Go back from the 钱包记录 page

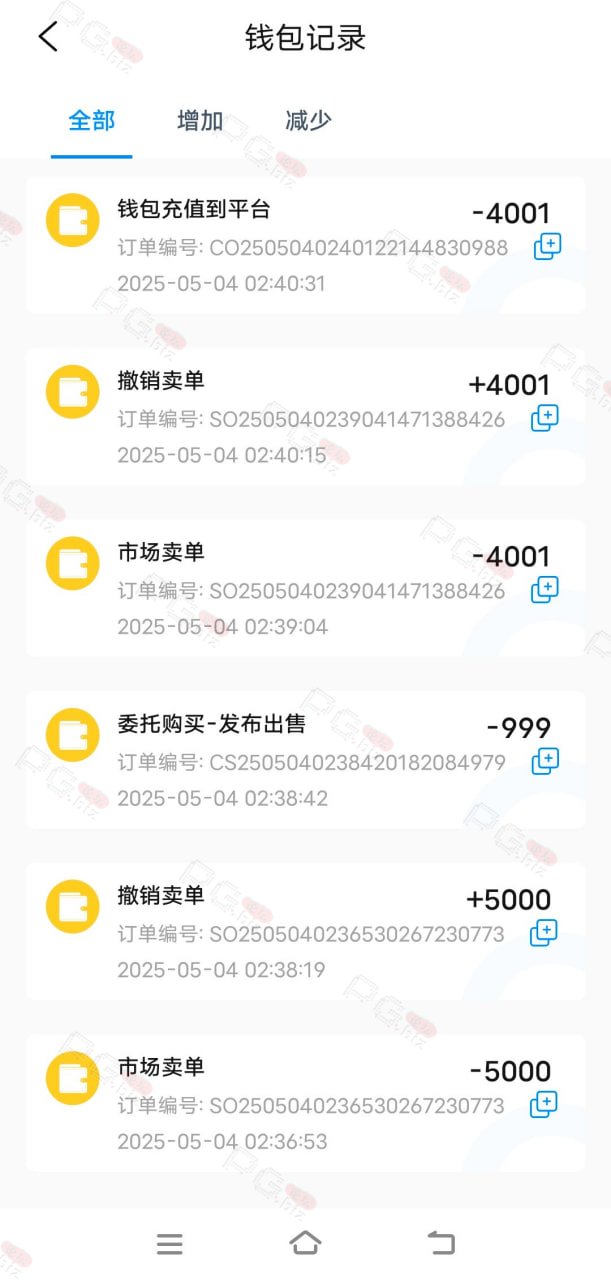click(48, 37)
